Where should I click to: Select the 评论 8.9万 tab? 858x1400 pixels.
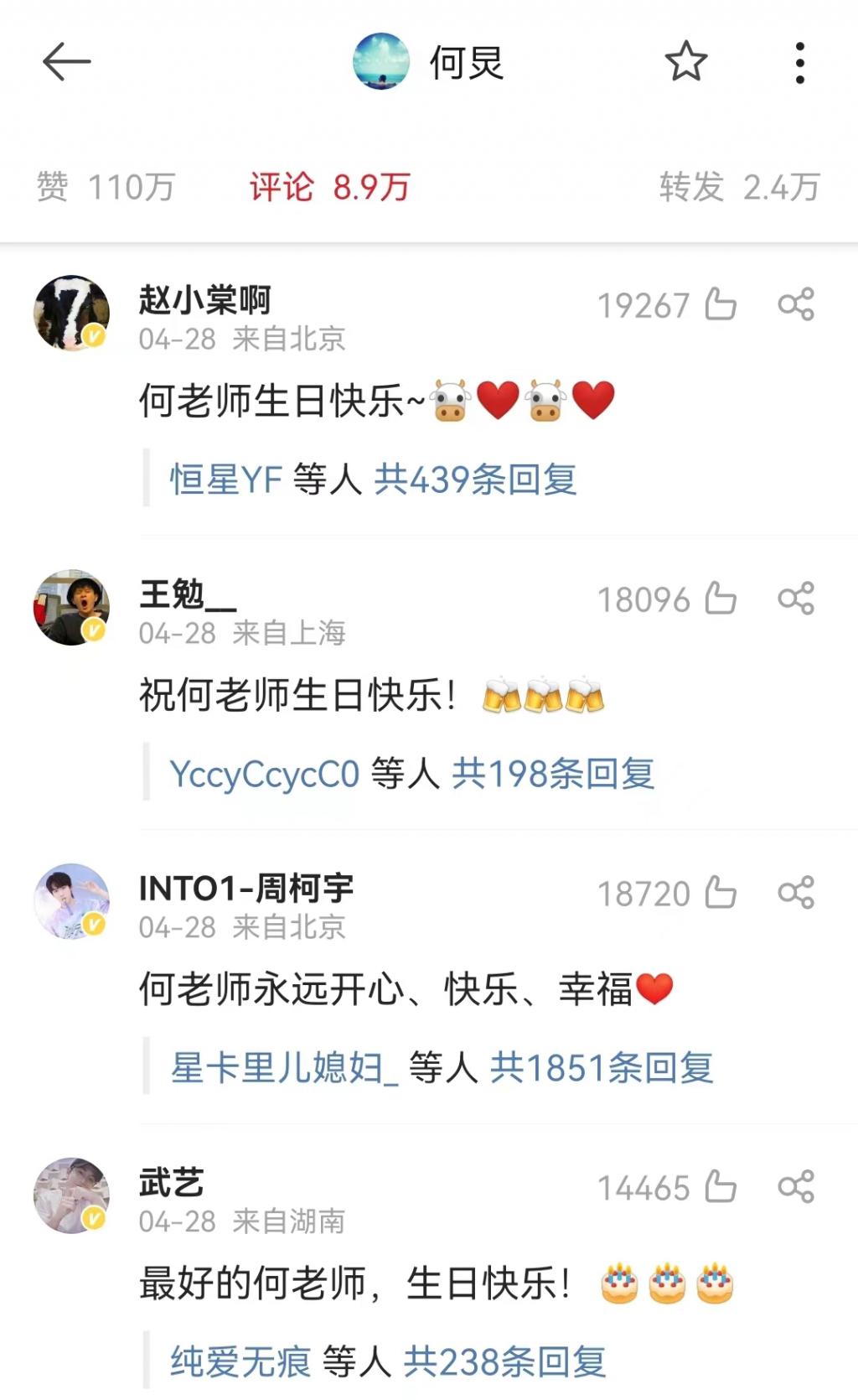click(329, 186)
